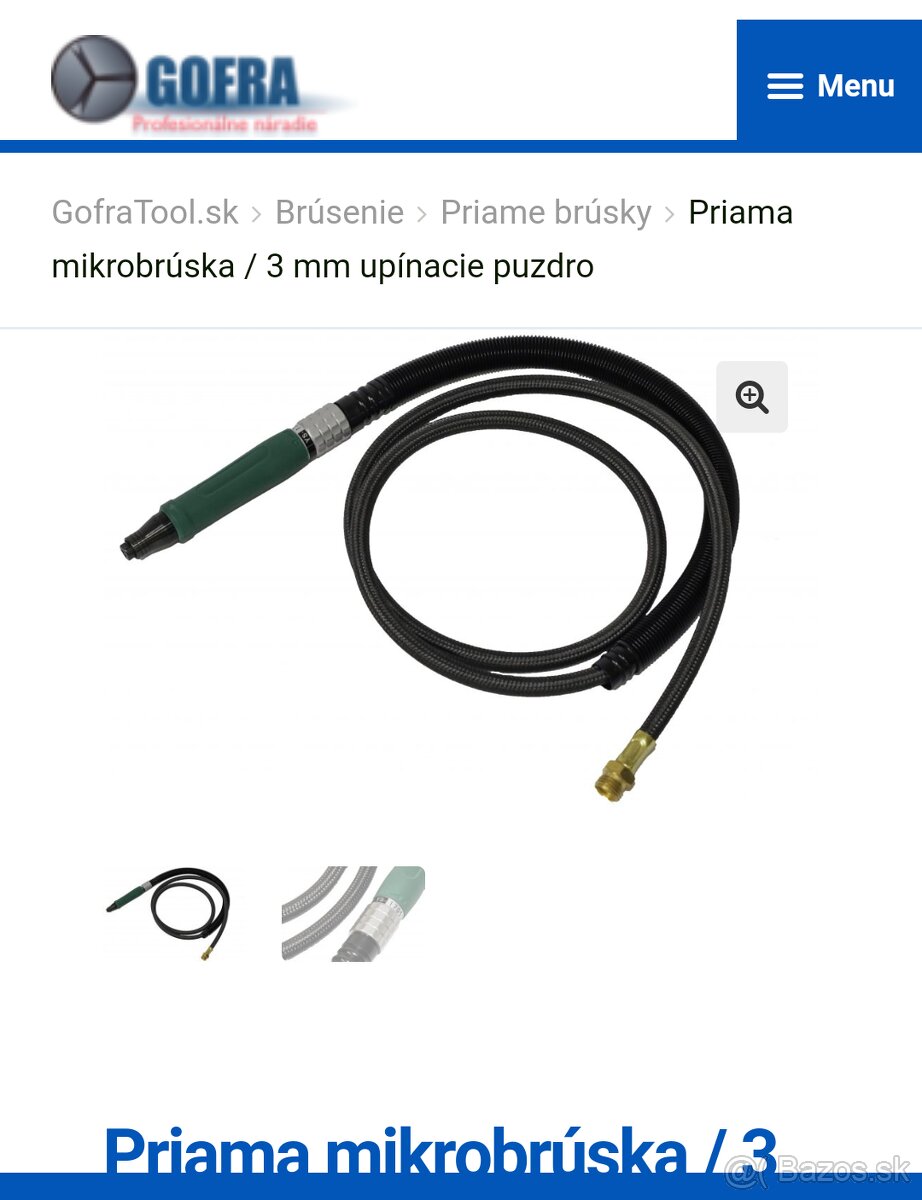Viewport: 922px width, 1200px height.
Task: View the close-up grinder detail thumbnail
Action: coord(353,914)
